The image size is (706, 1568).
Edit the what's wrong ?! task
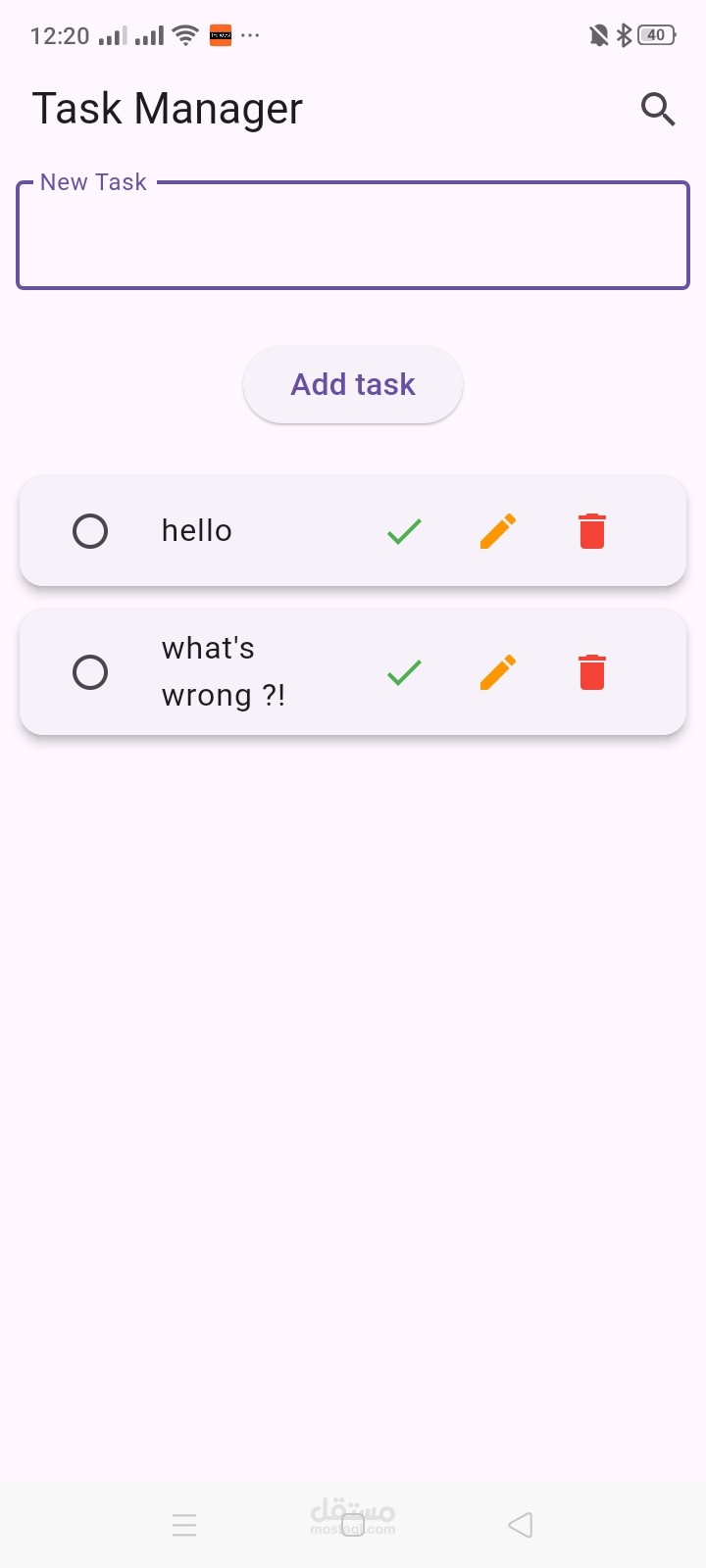[498, 672]
